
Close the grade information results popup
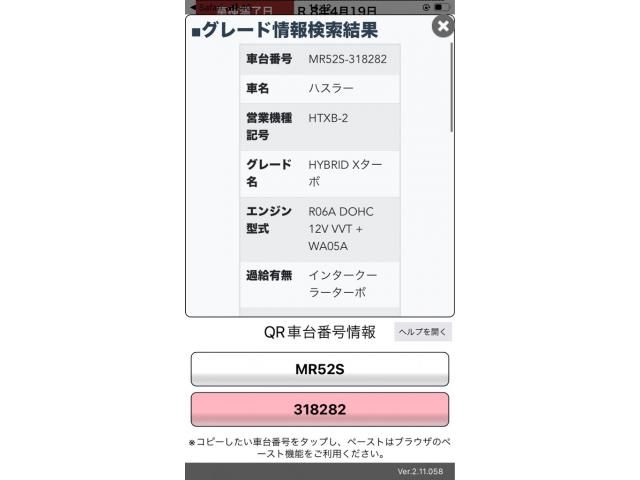click(442, 27)
